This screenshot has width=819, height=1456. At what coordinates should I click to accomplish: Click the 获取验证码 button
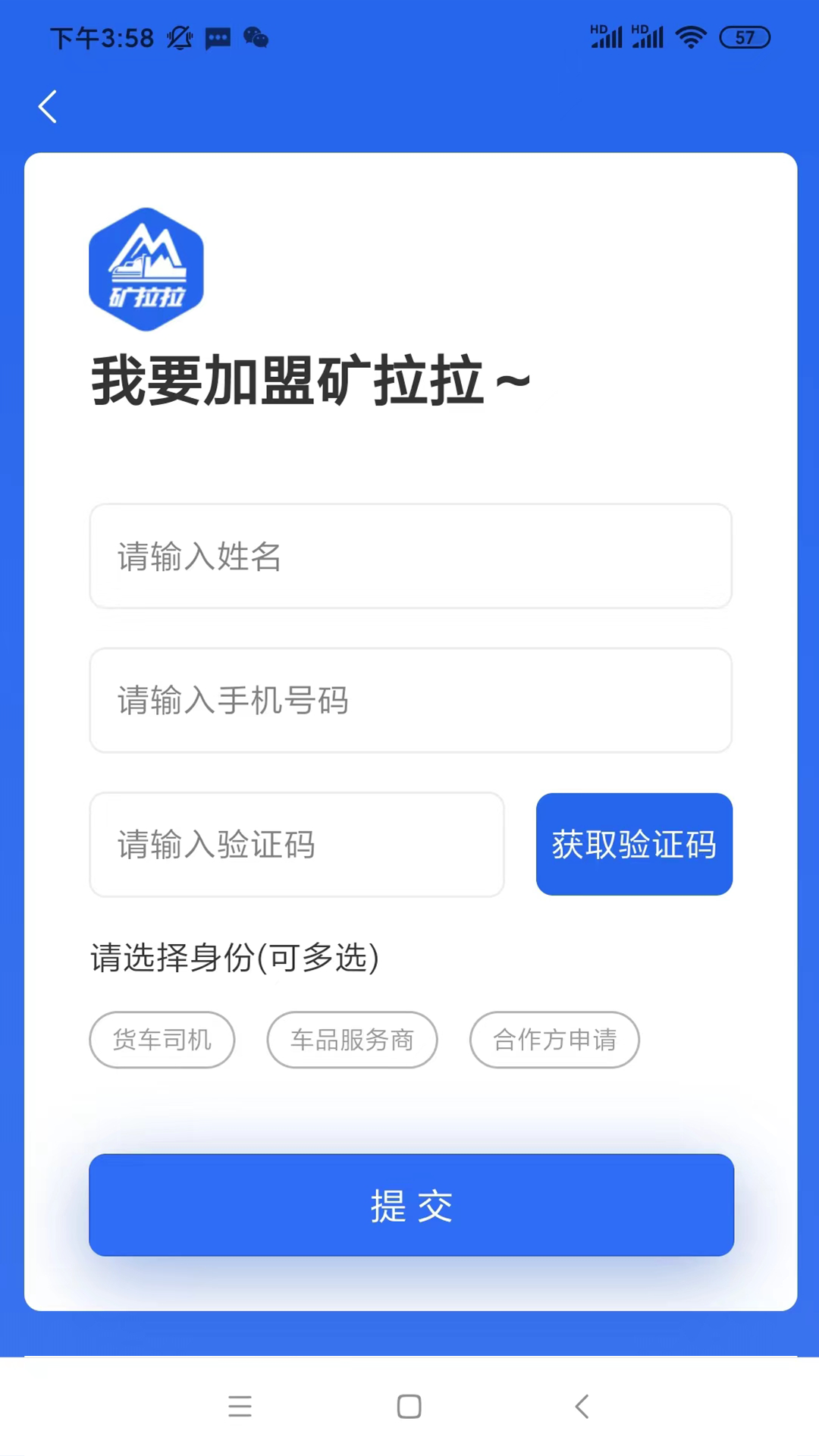[x=634, y=844]
